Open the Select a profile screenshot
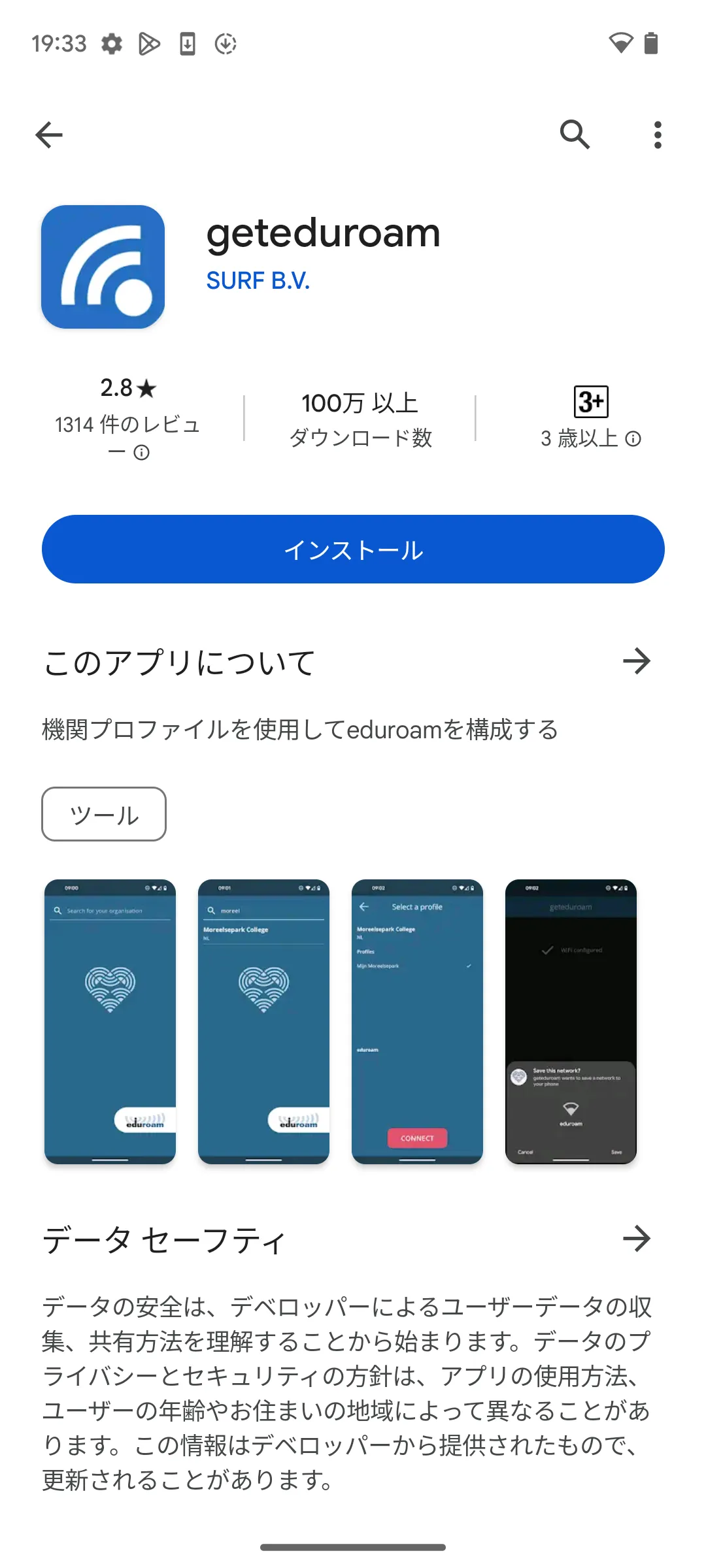 [x=418, y=1021]
